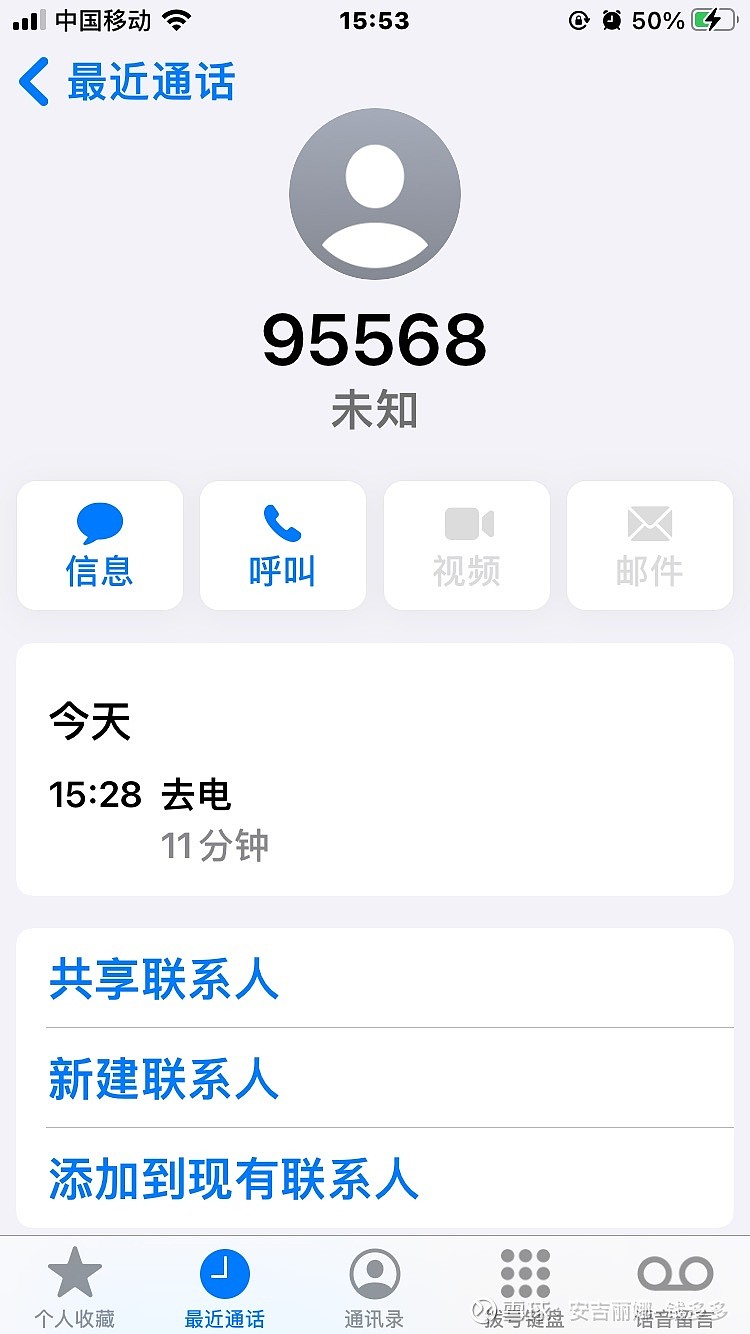Tap the 11 分钟 call duration text
Image resolution: width=750 pixels, height=1334 pixels.
pos(214,845)
